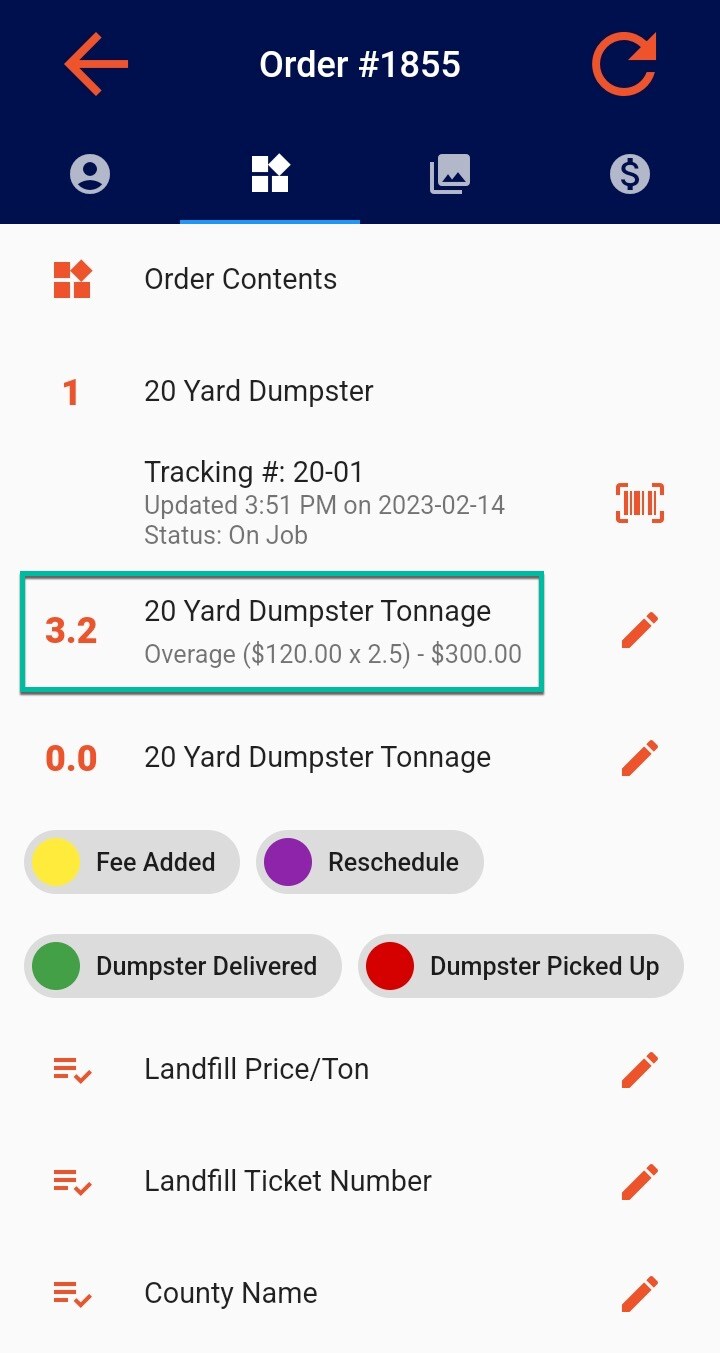Edit Landfill Price/Ton

click(x=640, y=1069)
